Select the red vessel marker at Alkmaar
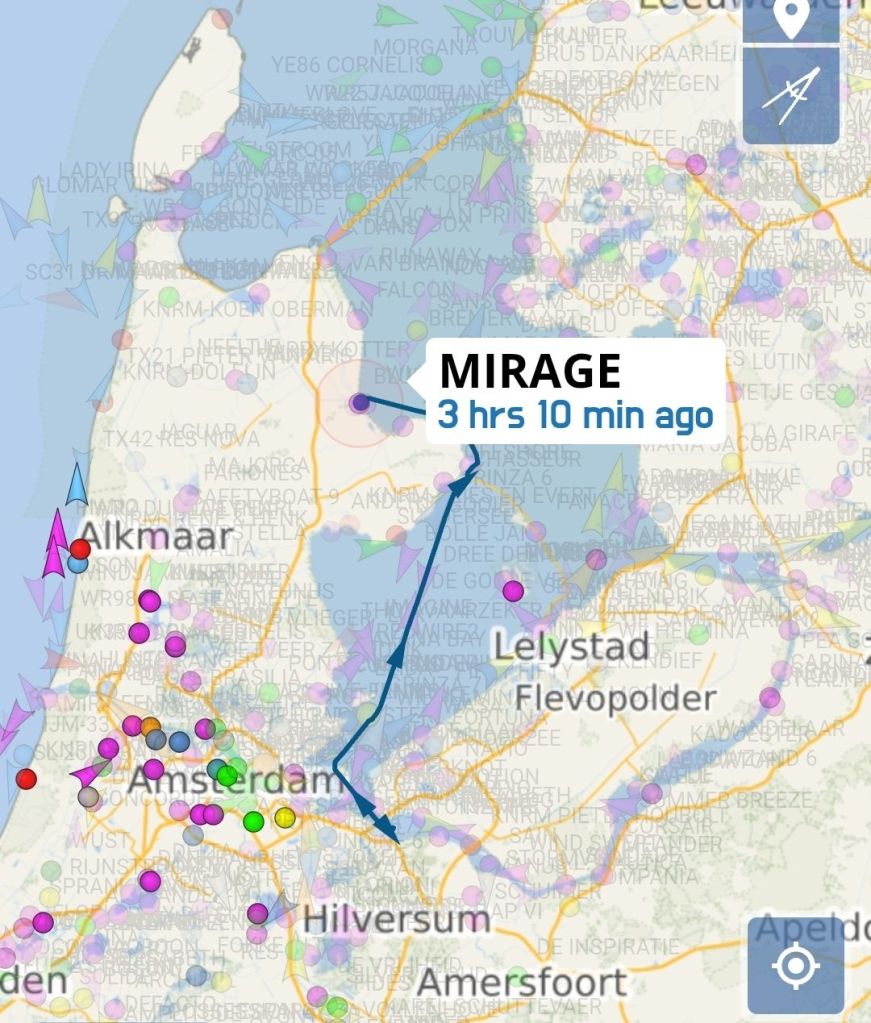 [80, 548]
